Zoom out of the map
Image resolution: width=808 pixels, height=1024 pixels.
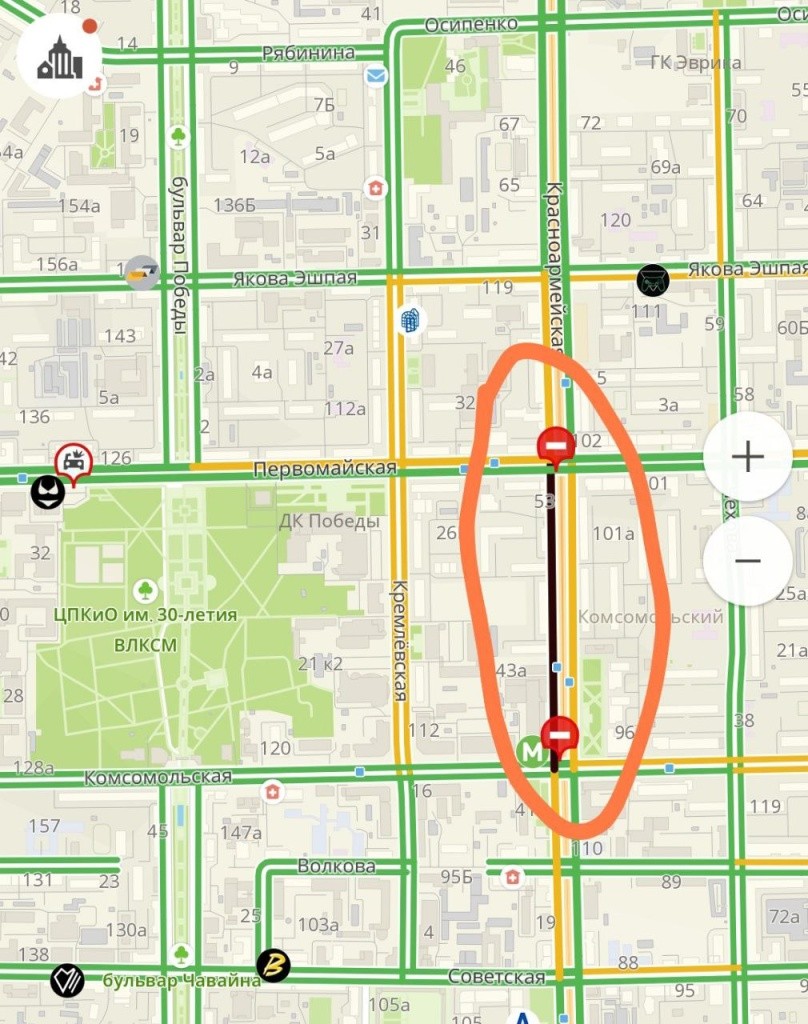(747, 560)
